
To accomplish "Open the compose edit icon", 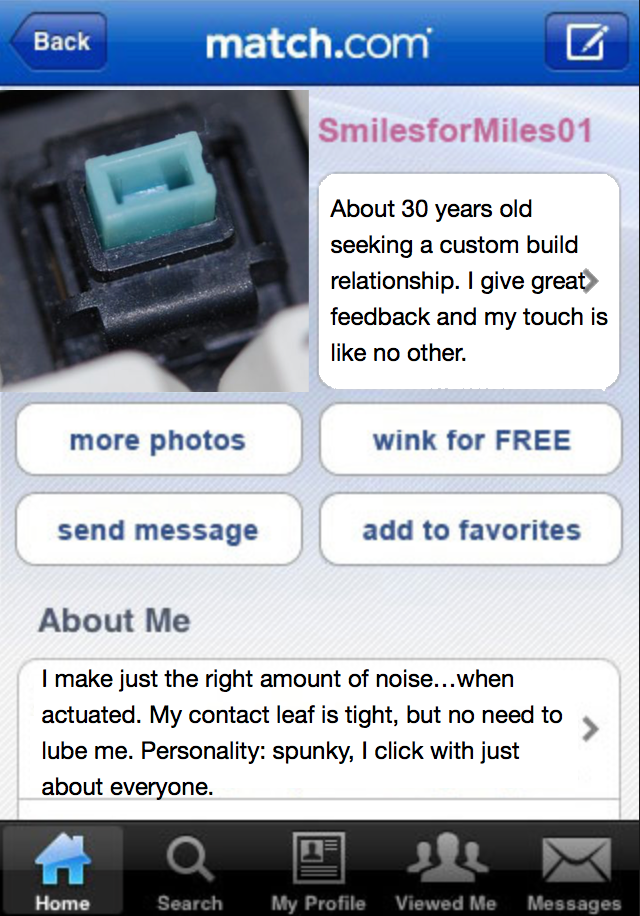I will (587, 42).
